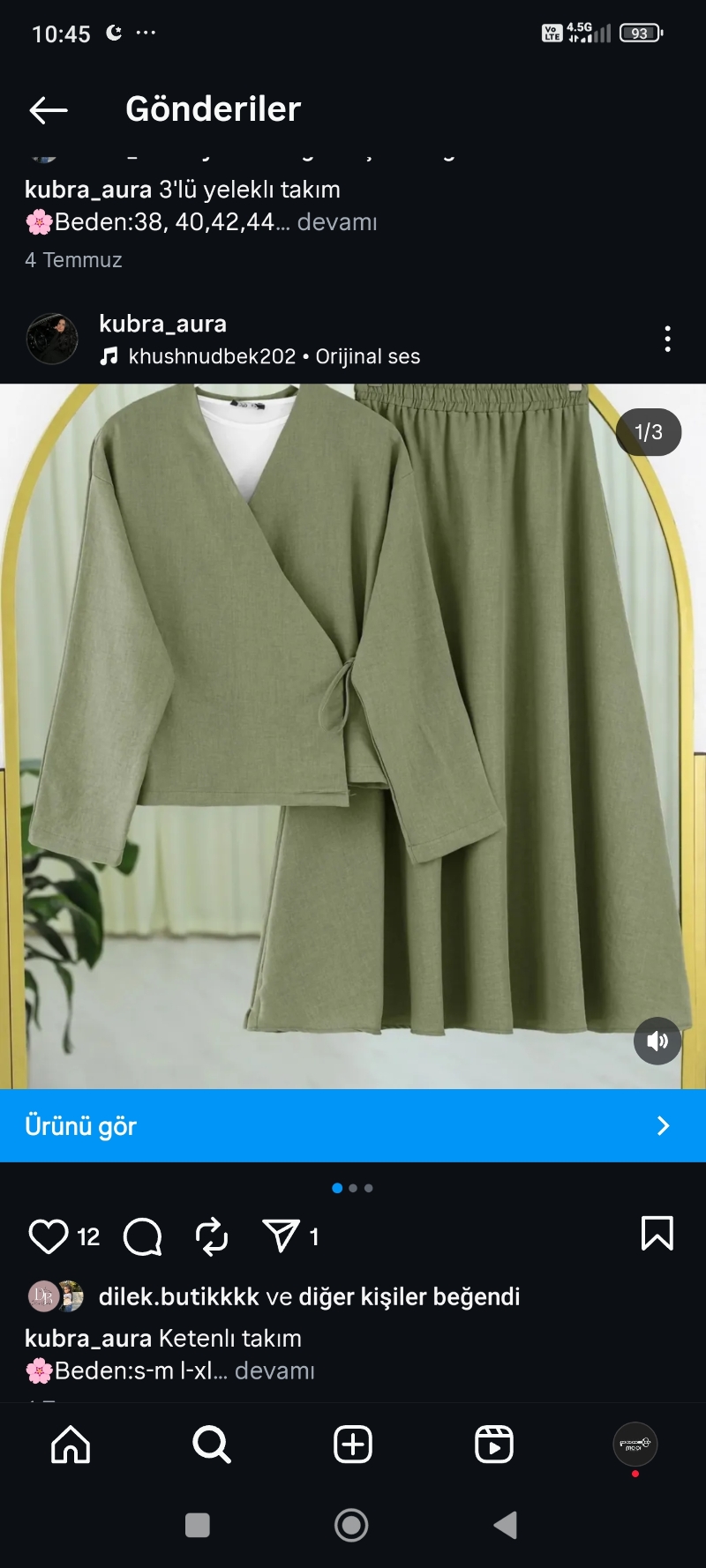Create a new post
The width and height of the screenshot is (706, 1568).
point(353,1445)
